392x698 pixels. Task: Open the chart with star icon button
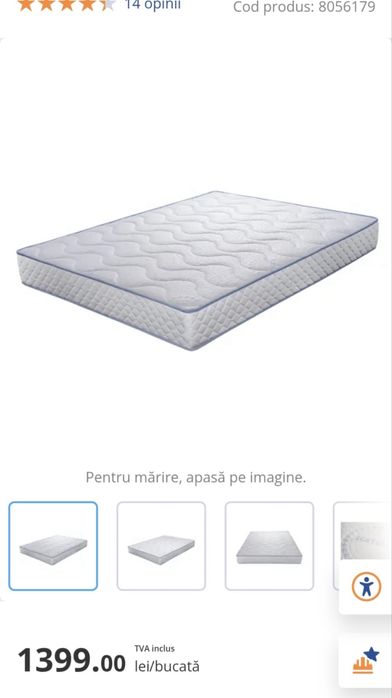tap(366, 661)
